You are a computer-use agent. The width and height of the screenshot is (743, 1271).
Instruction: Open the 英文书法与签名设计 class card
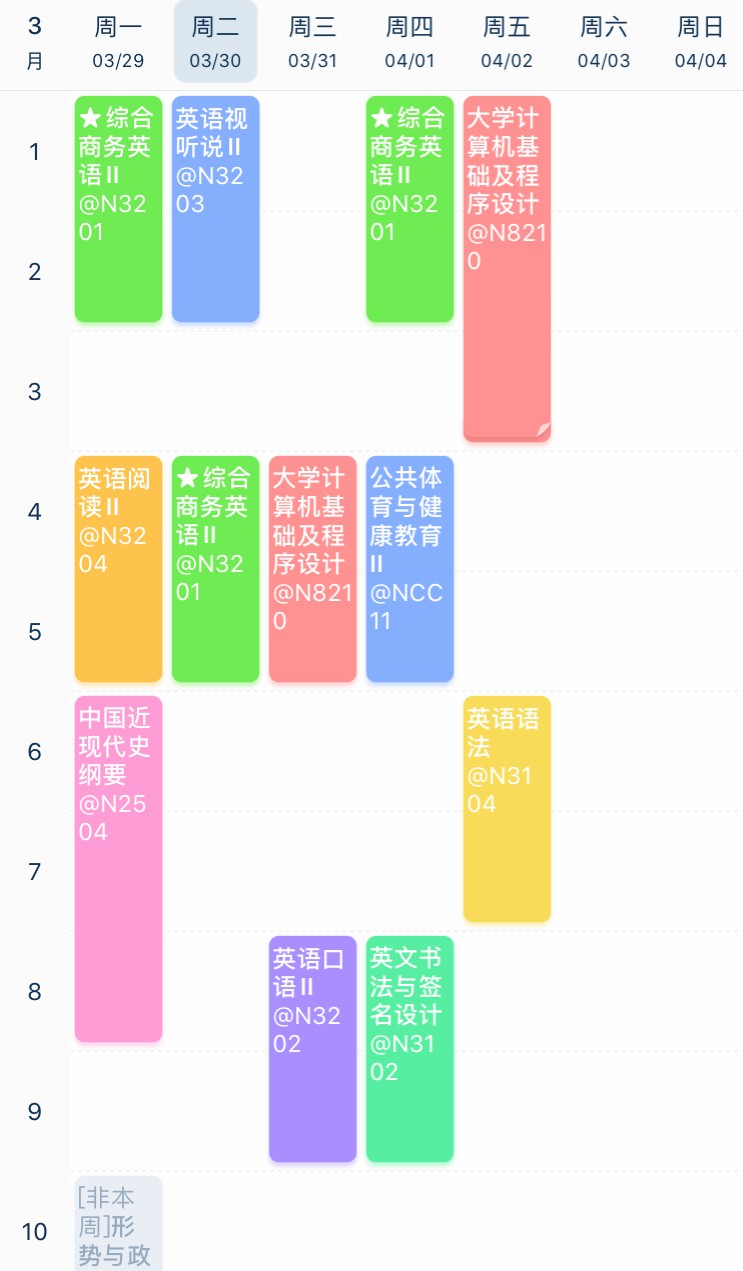point(410,1049)
